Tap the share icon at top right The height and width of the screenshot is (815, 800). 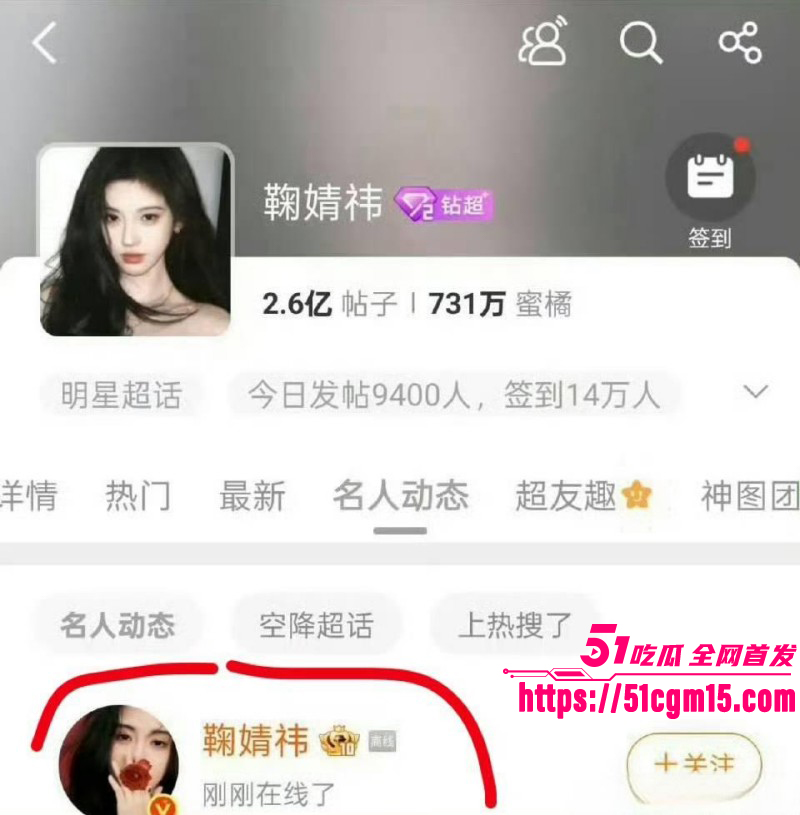tap(738, 43)
